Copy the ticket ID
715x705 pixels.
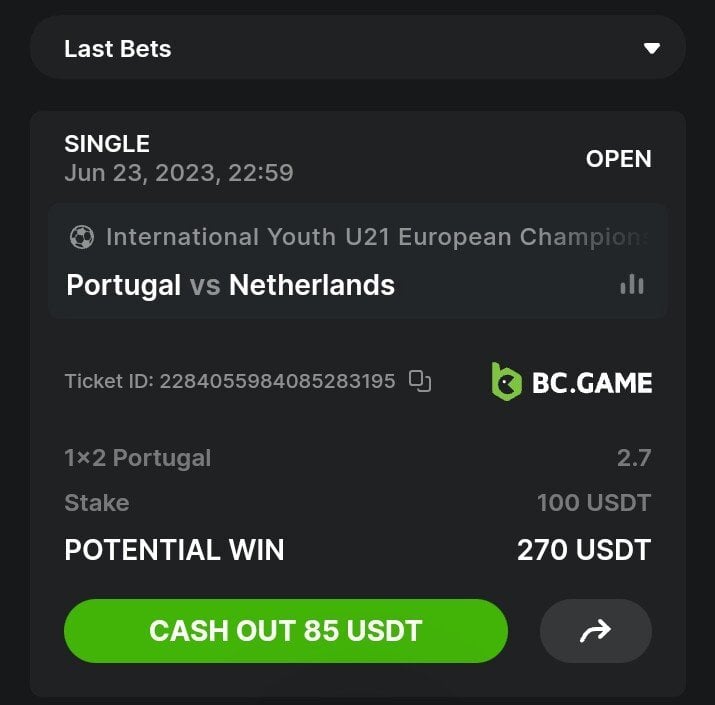[421, 381]
